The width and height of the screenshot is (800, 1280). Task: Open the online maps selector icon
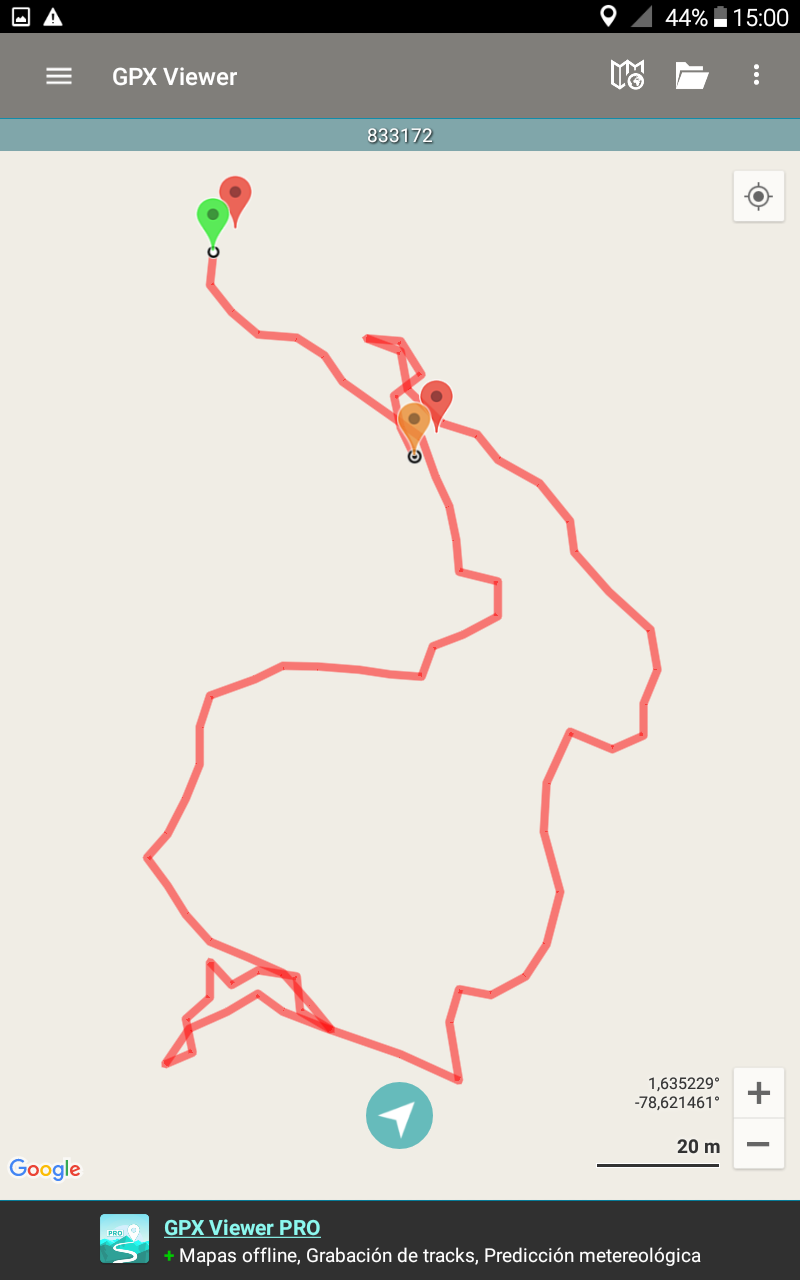627,76
